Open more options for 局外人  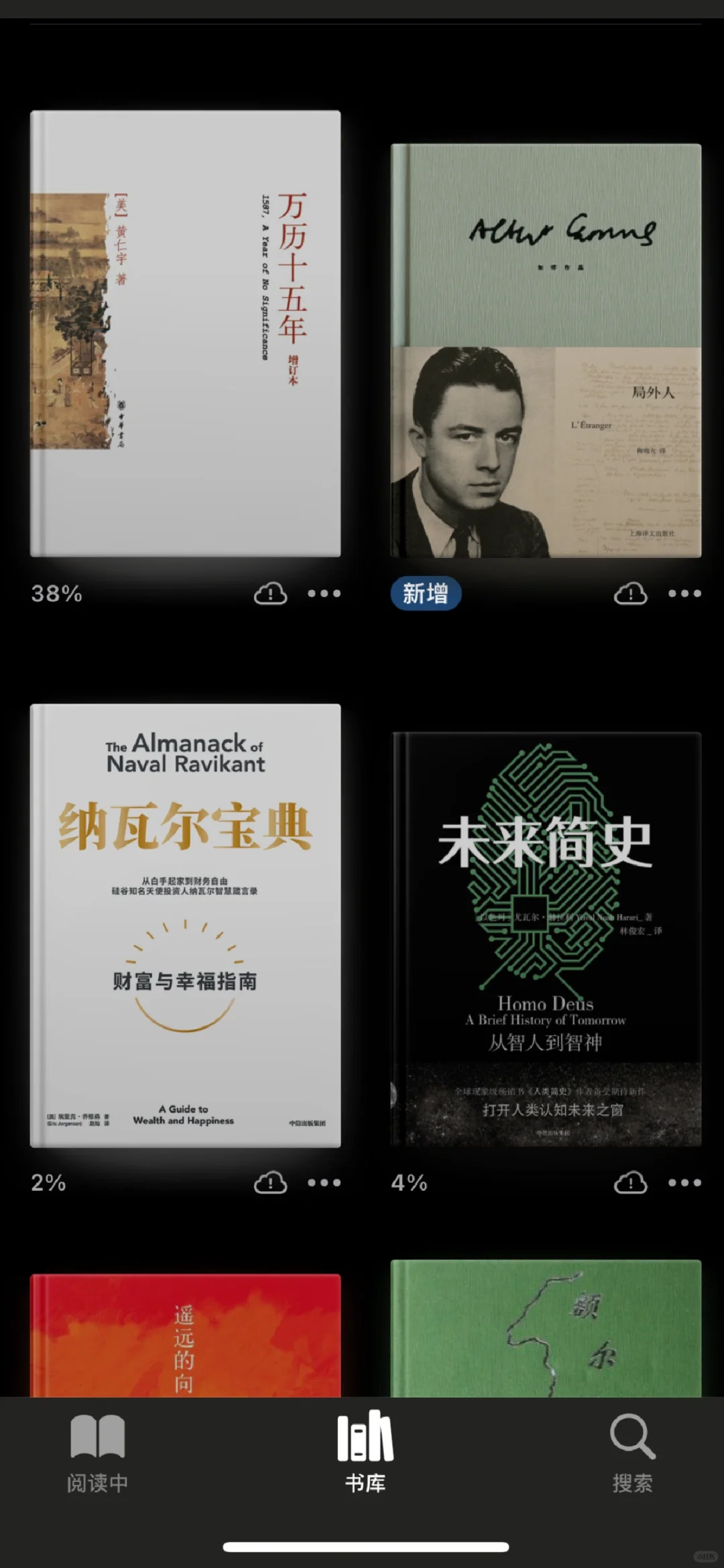684,594
